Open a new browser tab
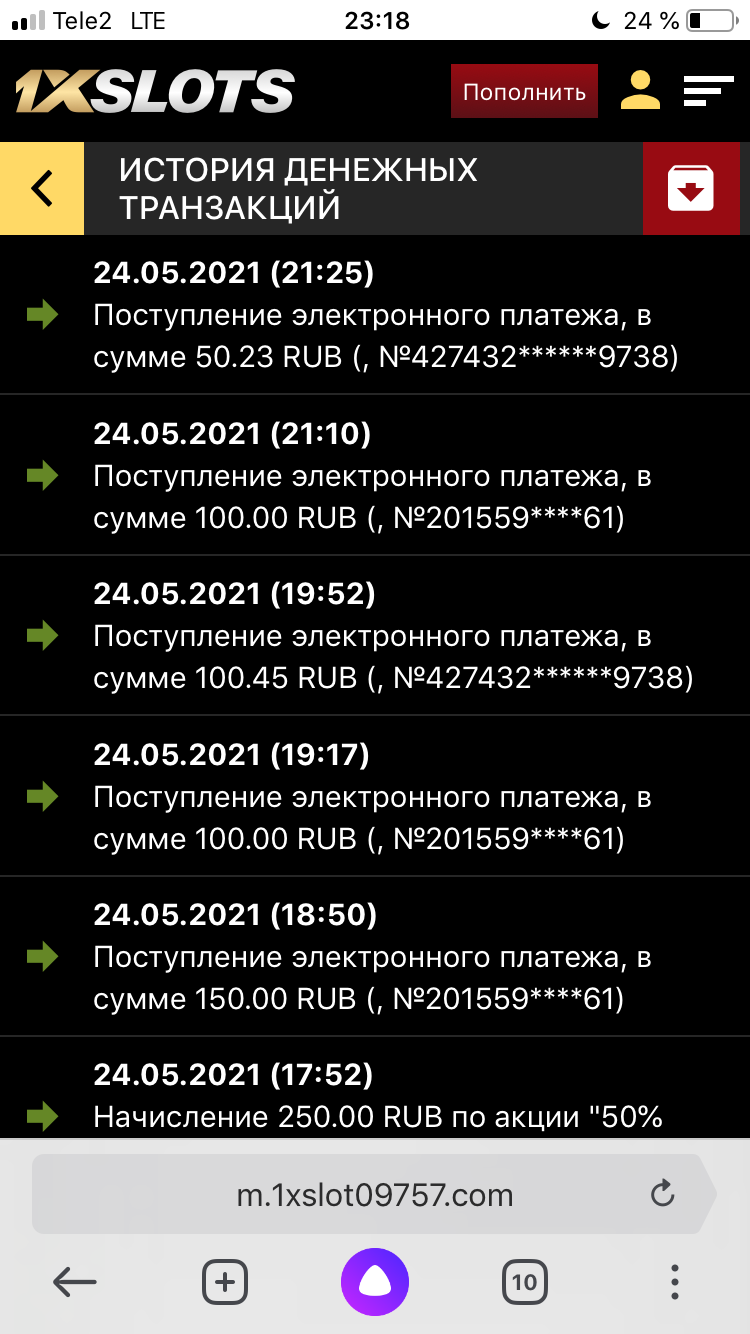Viewport: 750px width, 1334px height. click(x=225, y=1282)
